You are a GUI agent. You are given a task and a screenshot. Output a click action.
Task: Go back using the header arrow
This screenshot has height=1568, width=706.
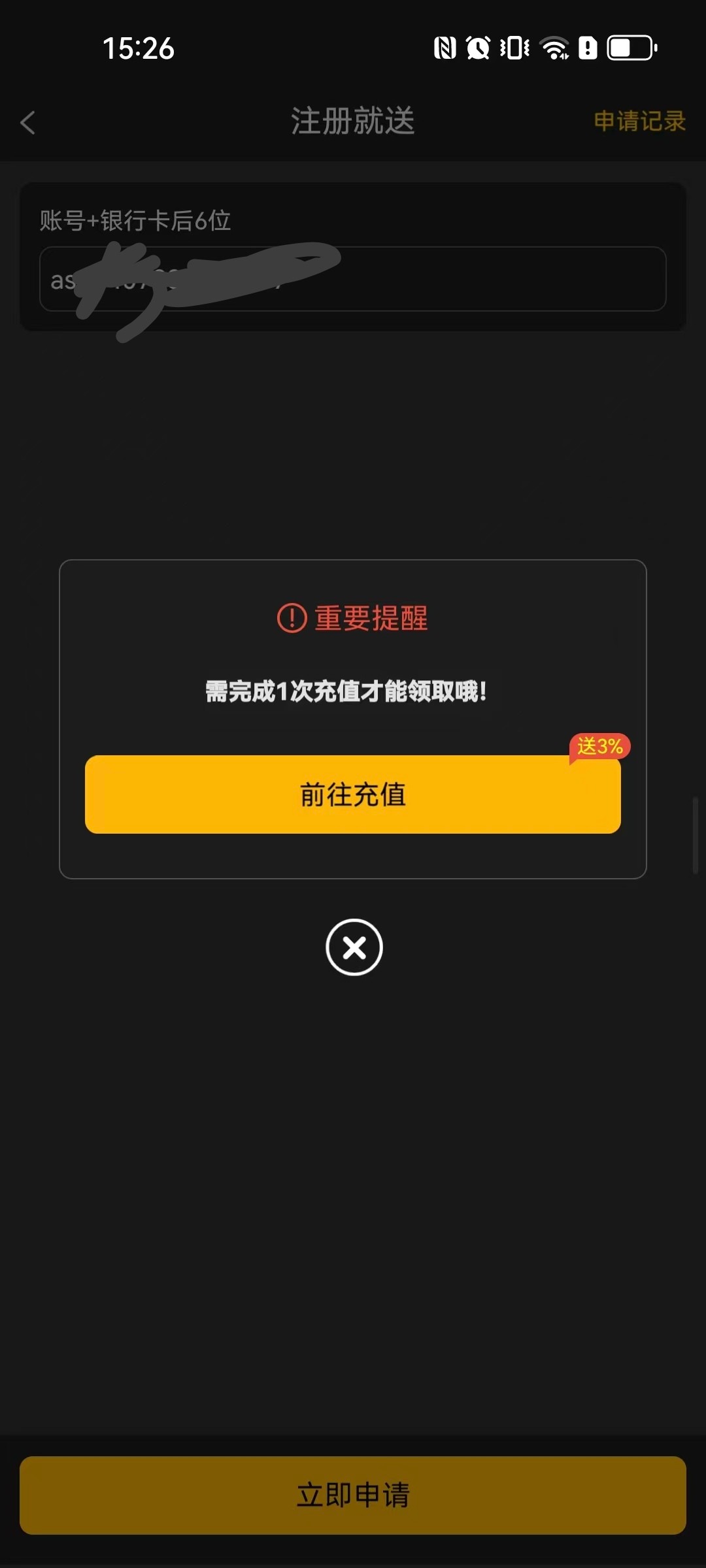tap(27, 122)
